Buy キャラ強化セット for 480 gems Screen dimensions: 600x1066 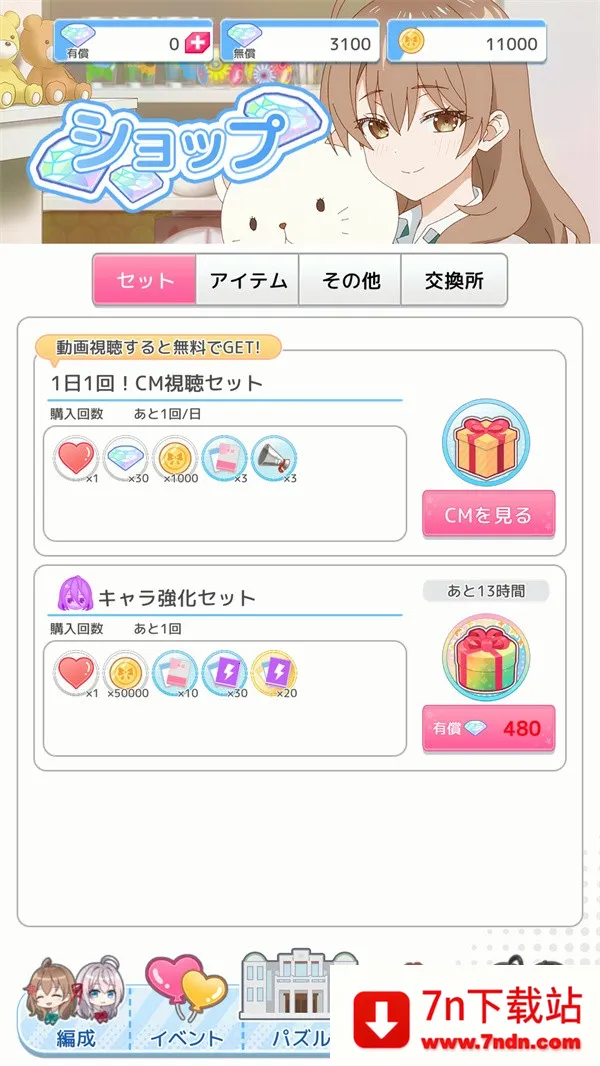coord(488,728)
